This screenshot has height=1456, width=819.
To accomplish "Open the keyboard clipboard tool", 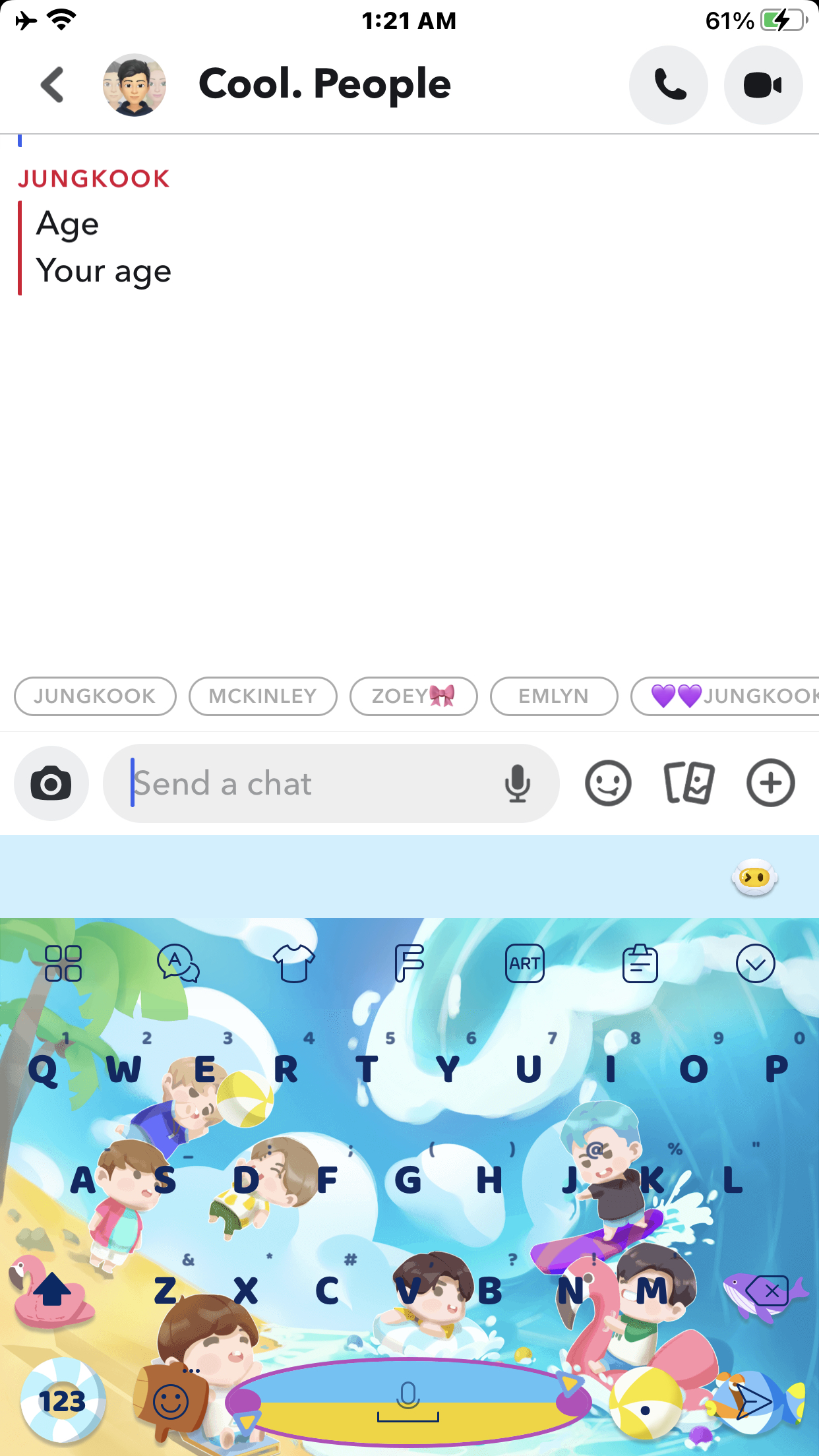I will pos(640,963).
